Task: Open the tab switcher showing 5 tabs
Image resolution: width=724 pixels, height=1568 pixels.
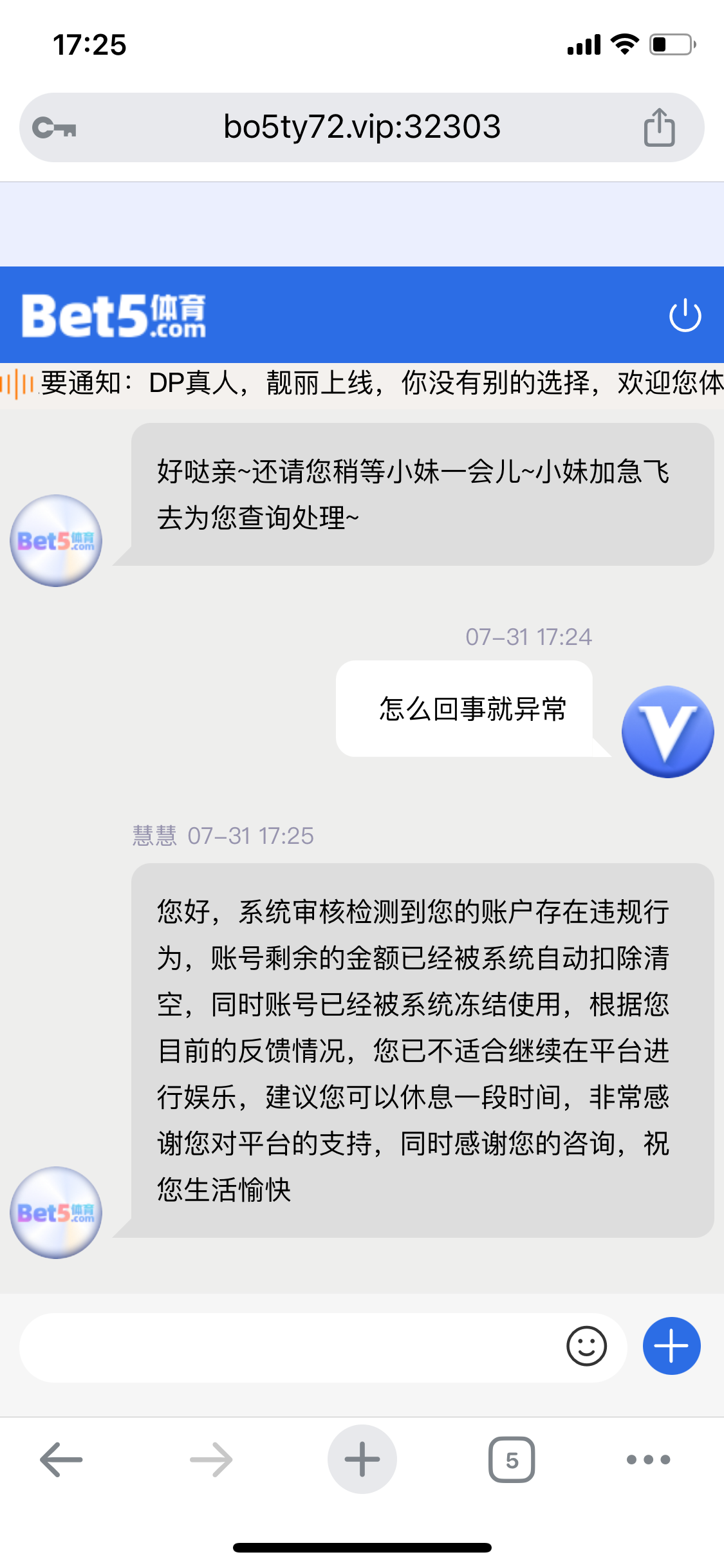Action: [x=512, y=1459]
